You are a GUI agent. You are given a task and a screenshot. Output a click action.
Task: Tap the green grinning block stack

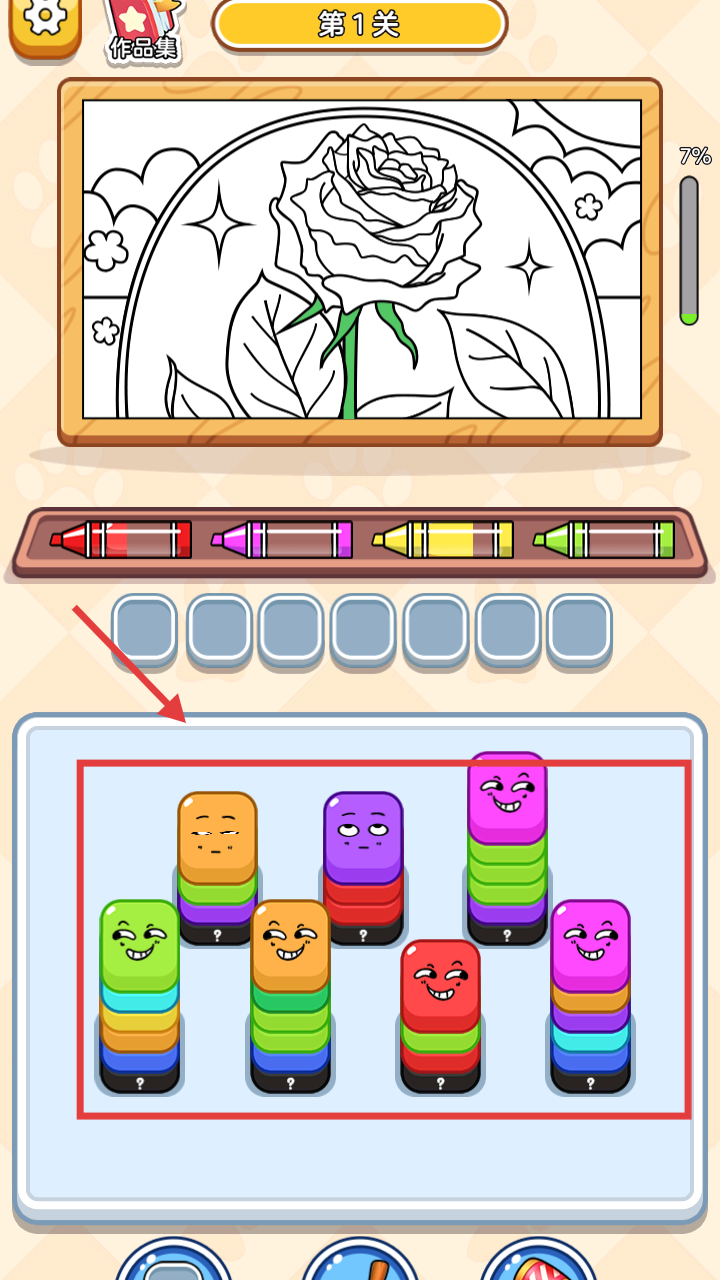pos(140,996)
